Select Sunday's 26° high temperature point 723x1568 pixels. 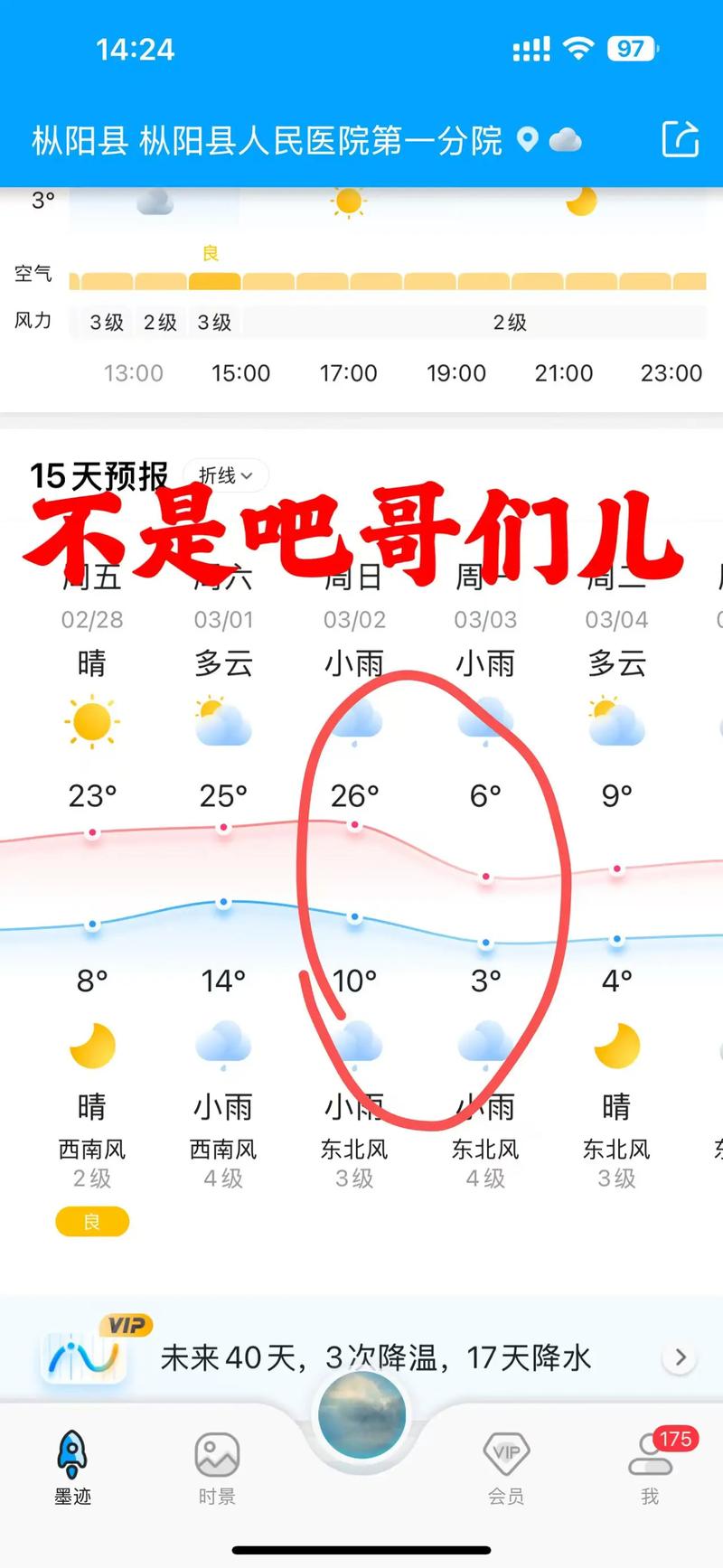[354, 825]
